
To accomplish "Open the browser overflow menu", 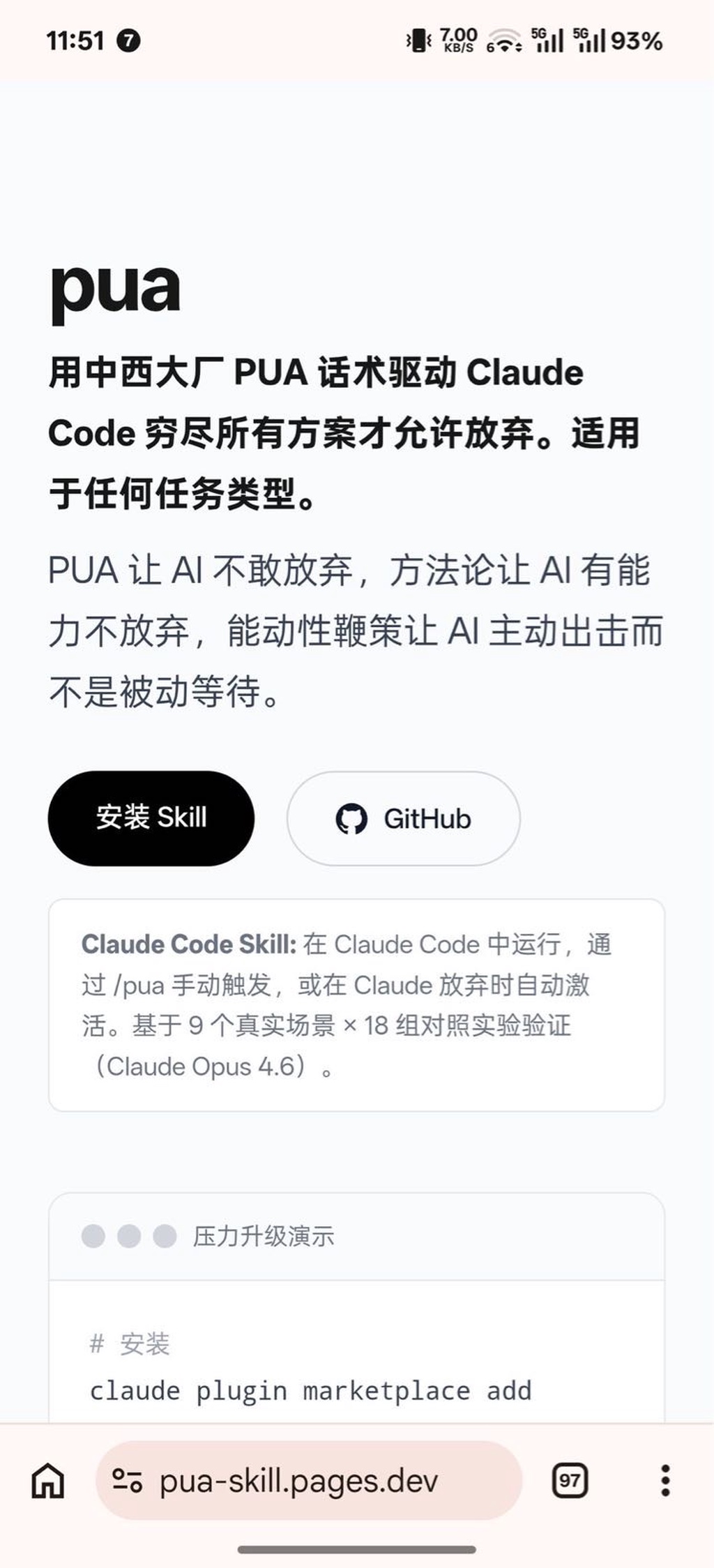I will pyautogui.click(x=665, y=1480).
